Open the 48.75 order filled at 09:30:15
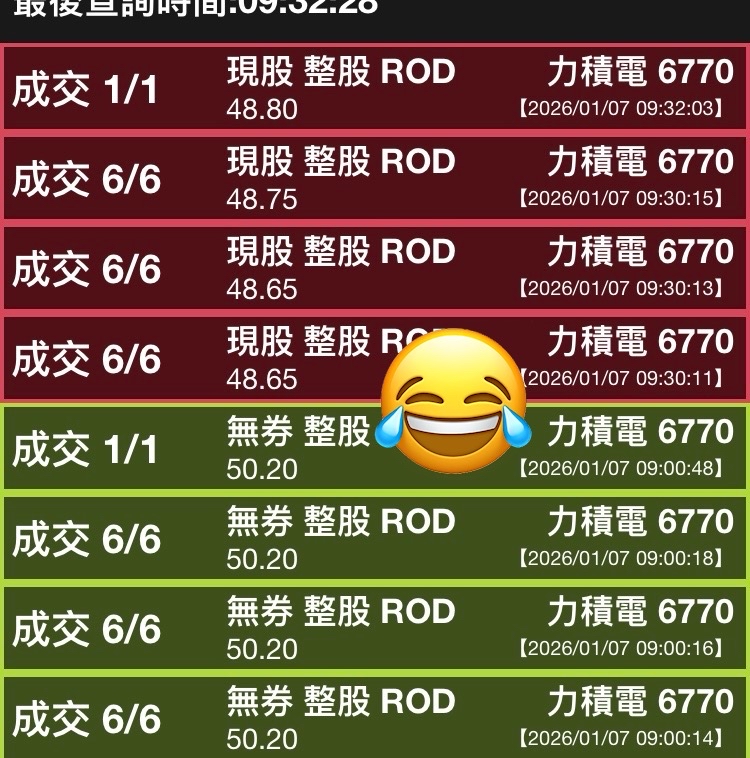The width and height of the screenshot is (750, 758). [374, 178]
